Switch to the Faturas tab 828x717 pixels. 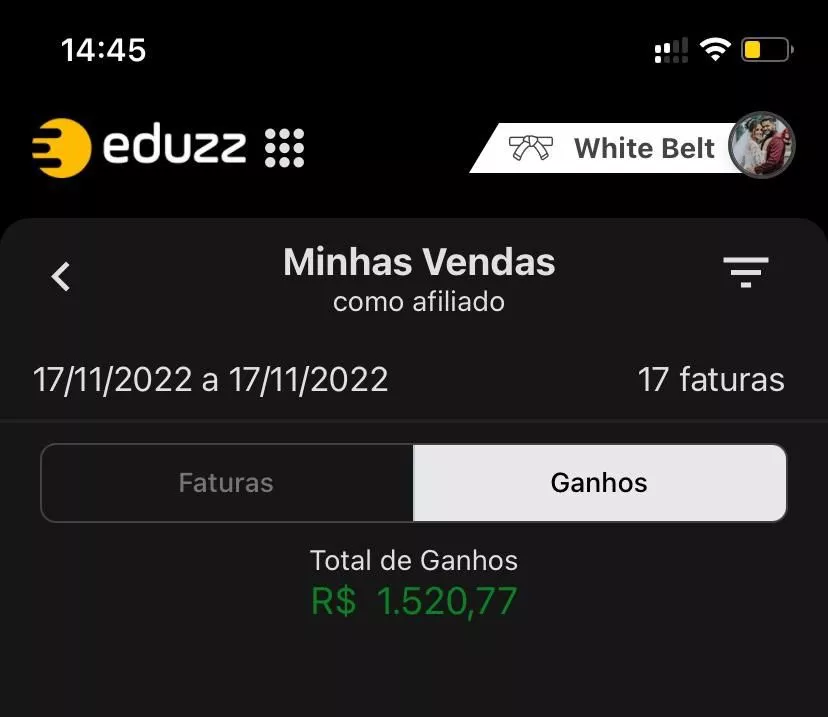227,483
